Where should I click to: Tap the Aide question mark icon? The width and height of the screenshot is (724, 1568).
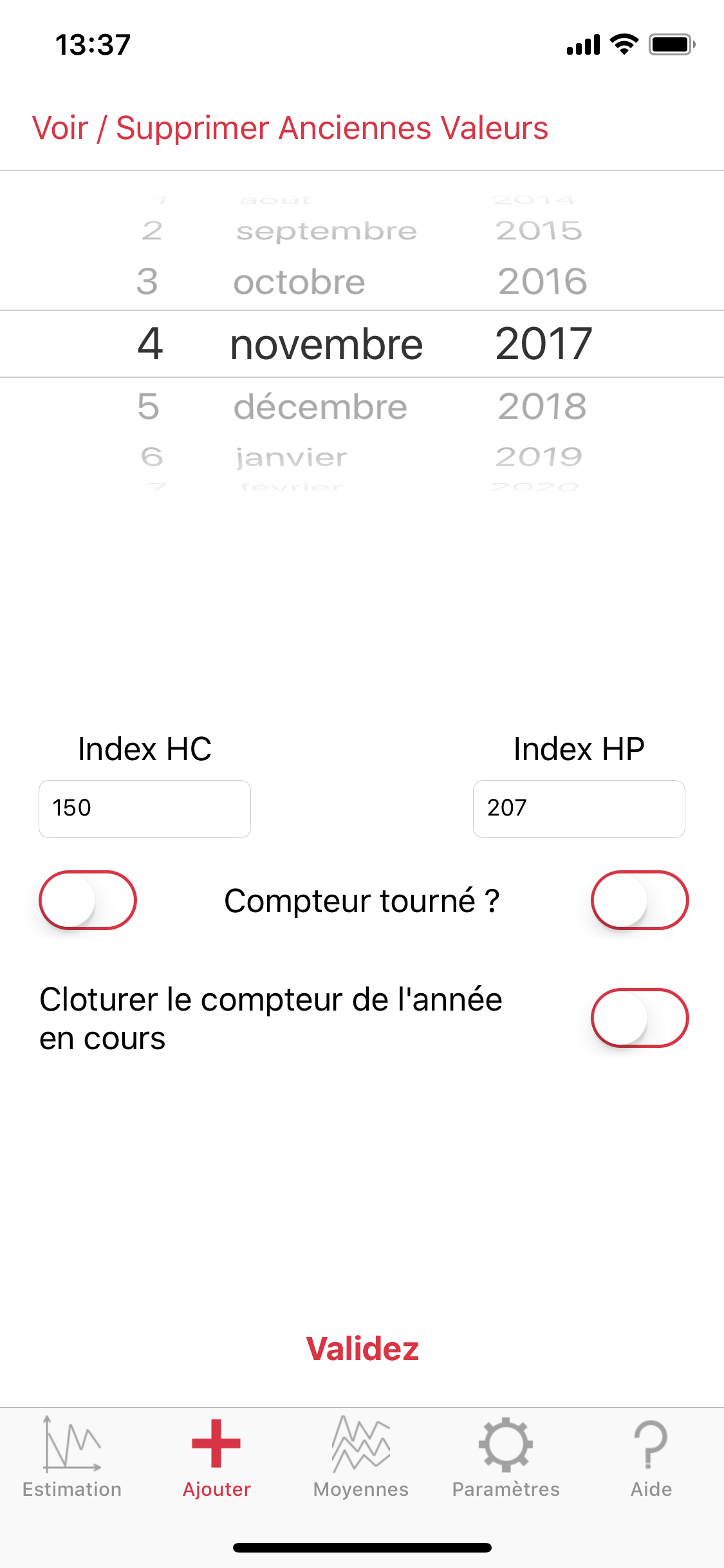click(x=650, y=1445)
